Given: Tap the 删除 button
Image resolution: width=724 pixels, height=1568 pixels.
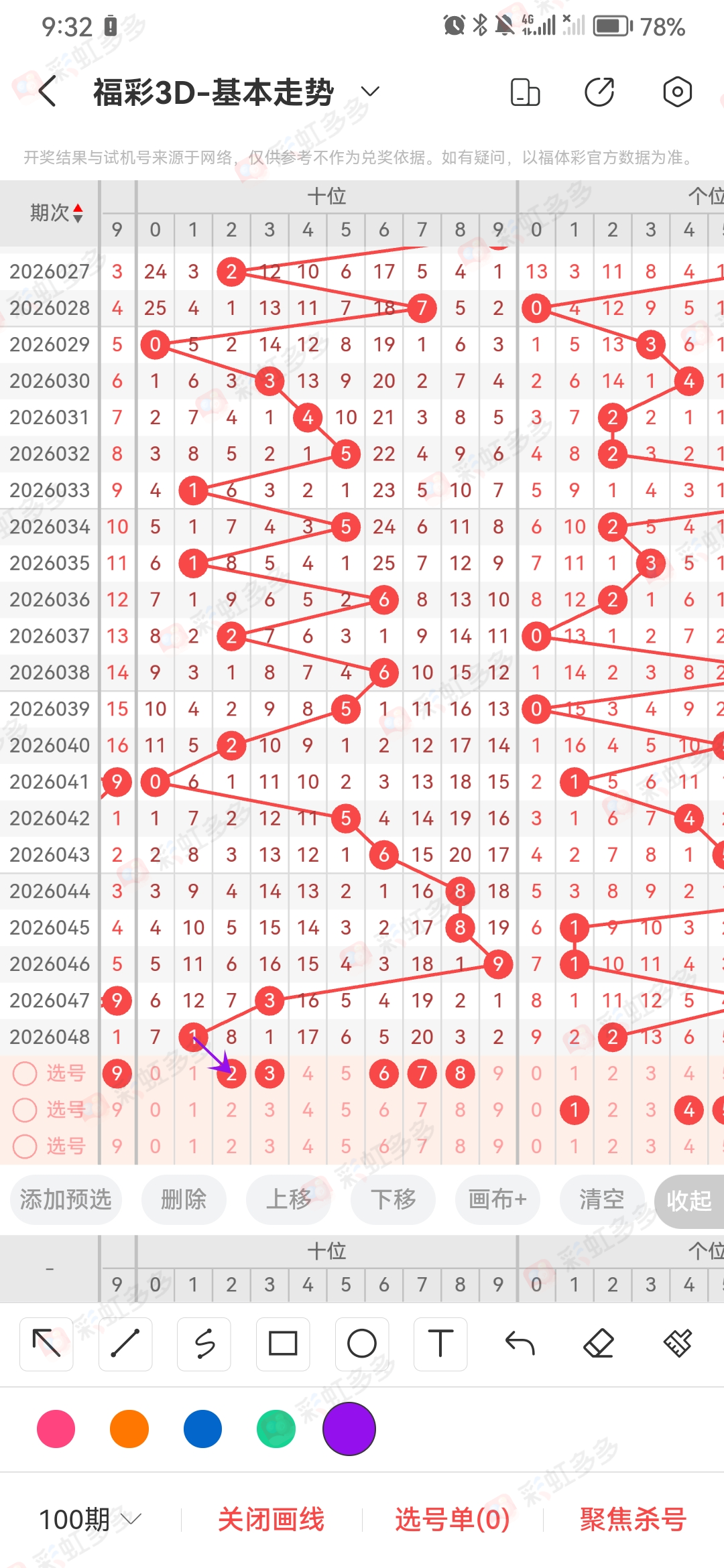Looking at the screenshot, I should (183, 1199).
